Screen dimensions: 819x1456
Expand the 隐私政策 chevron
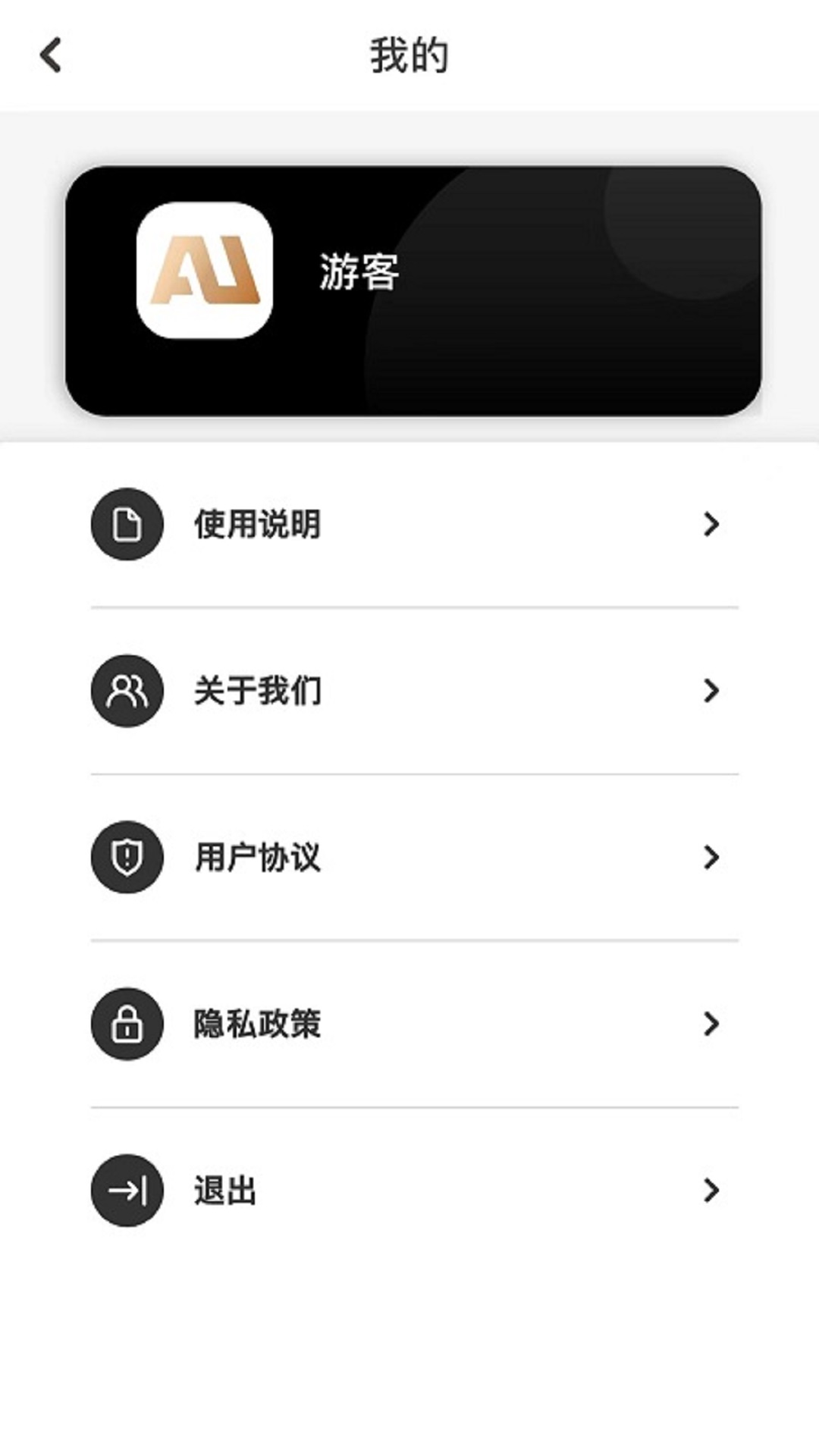[710, 1024]
